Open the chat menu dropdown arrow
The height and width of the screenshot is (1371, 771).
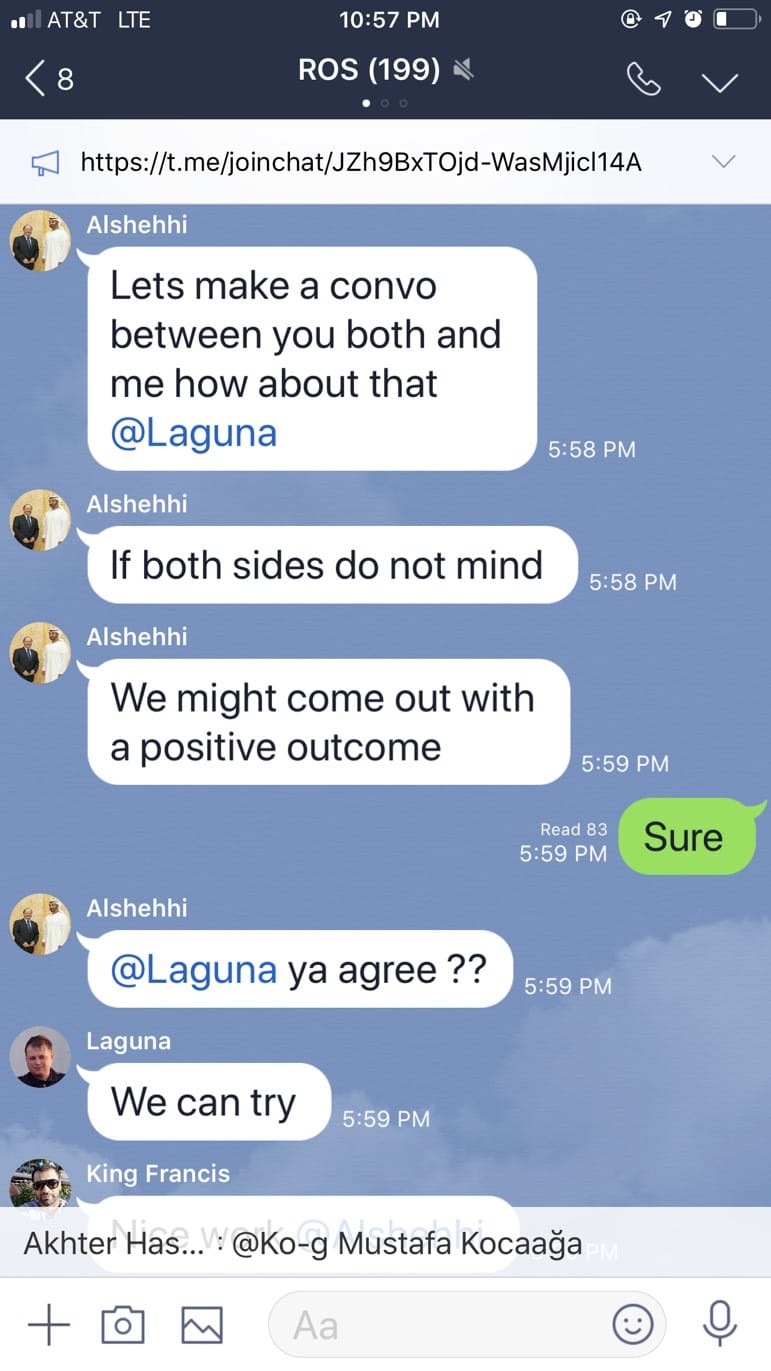tap(719, 81)
